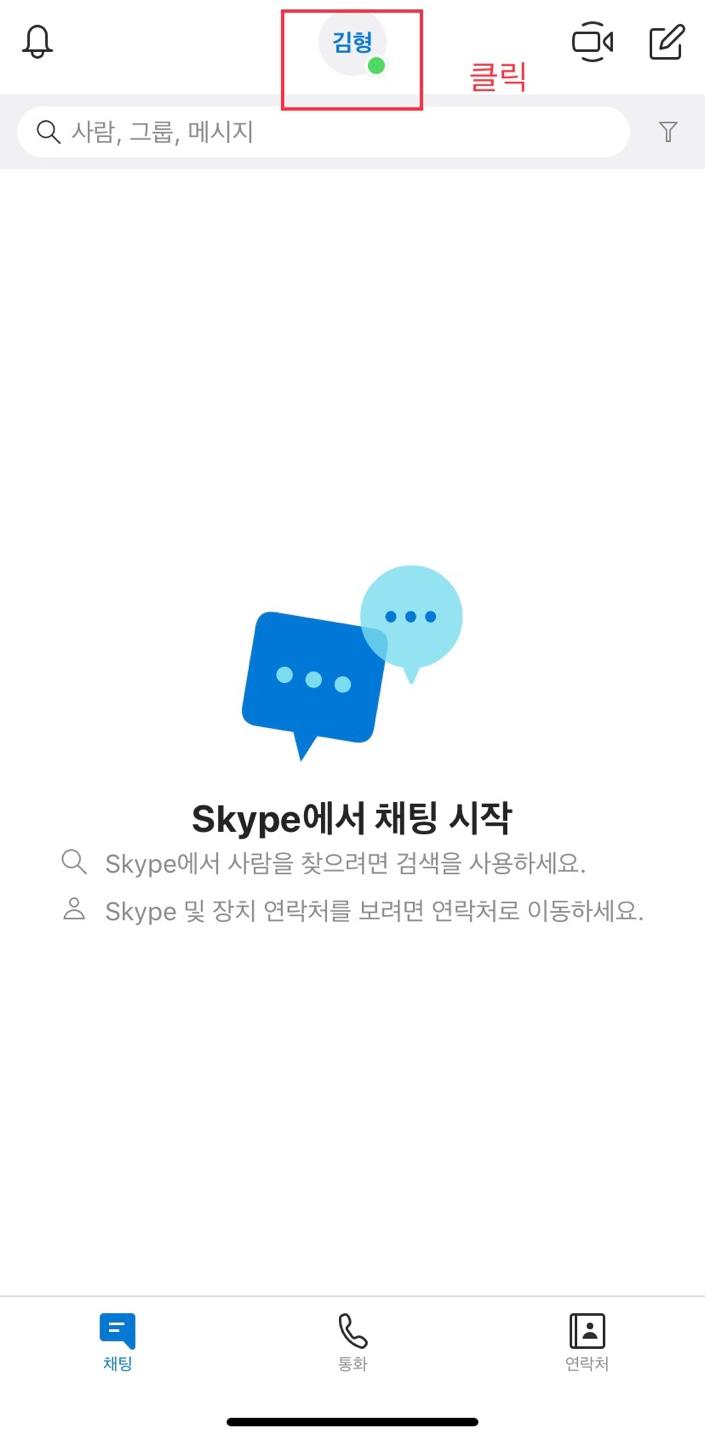Tap the 사람, 그룹, 메시지 search box
The image size is (705, 1440).
[324, 132]
